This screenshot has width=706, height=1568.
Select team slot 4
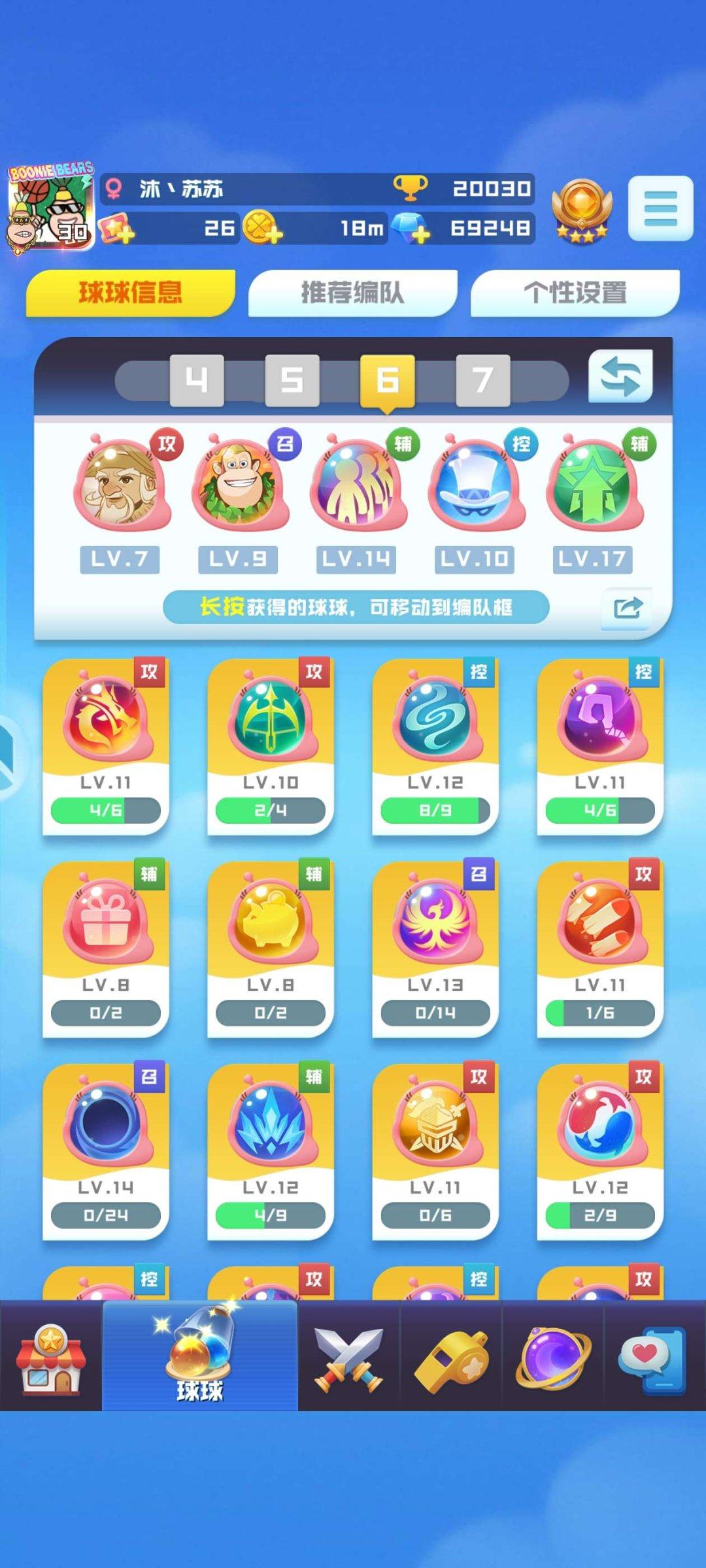click(197, 380)
